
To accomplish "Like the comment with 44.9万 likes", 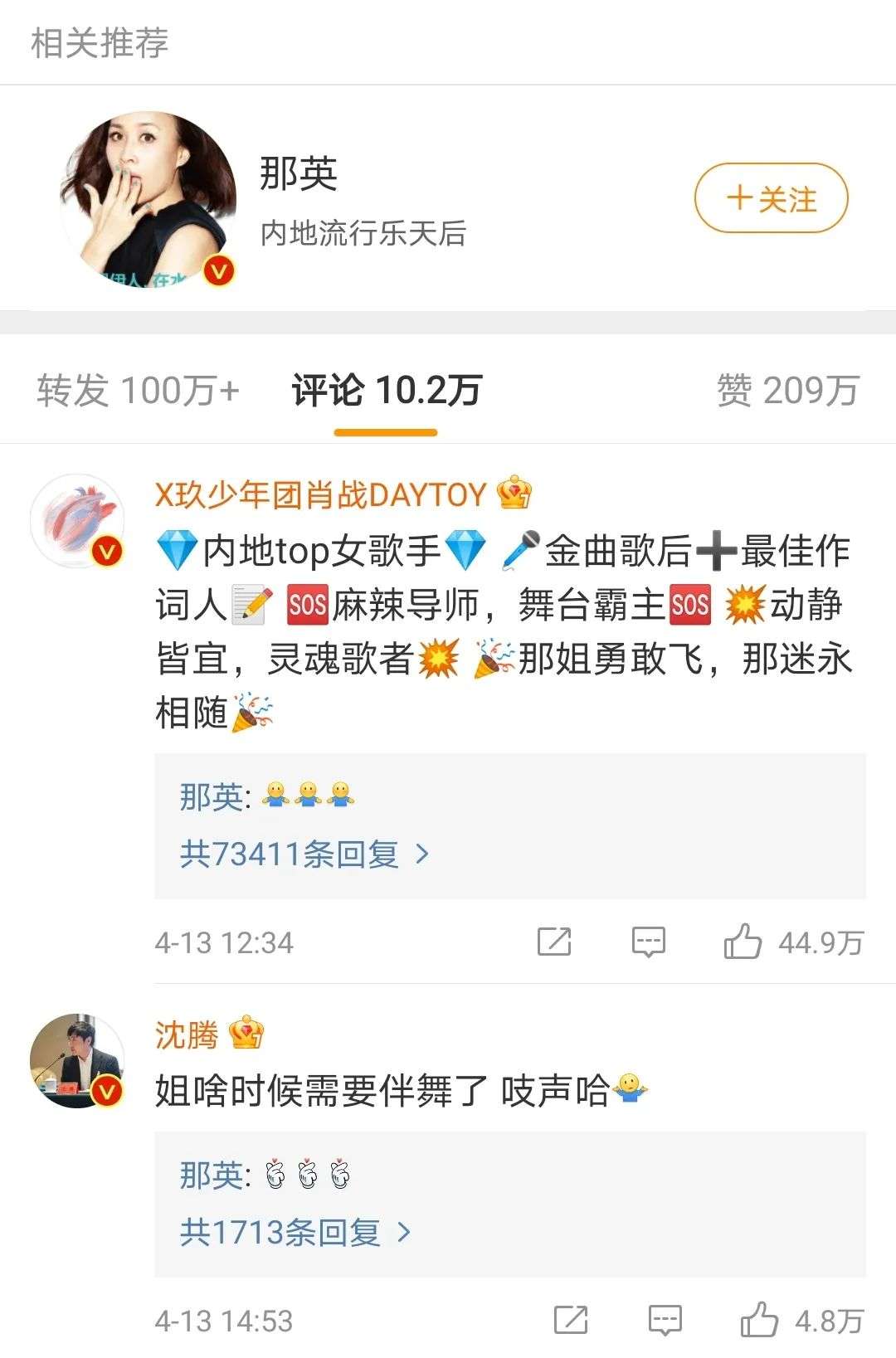I will coord(743,942).
